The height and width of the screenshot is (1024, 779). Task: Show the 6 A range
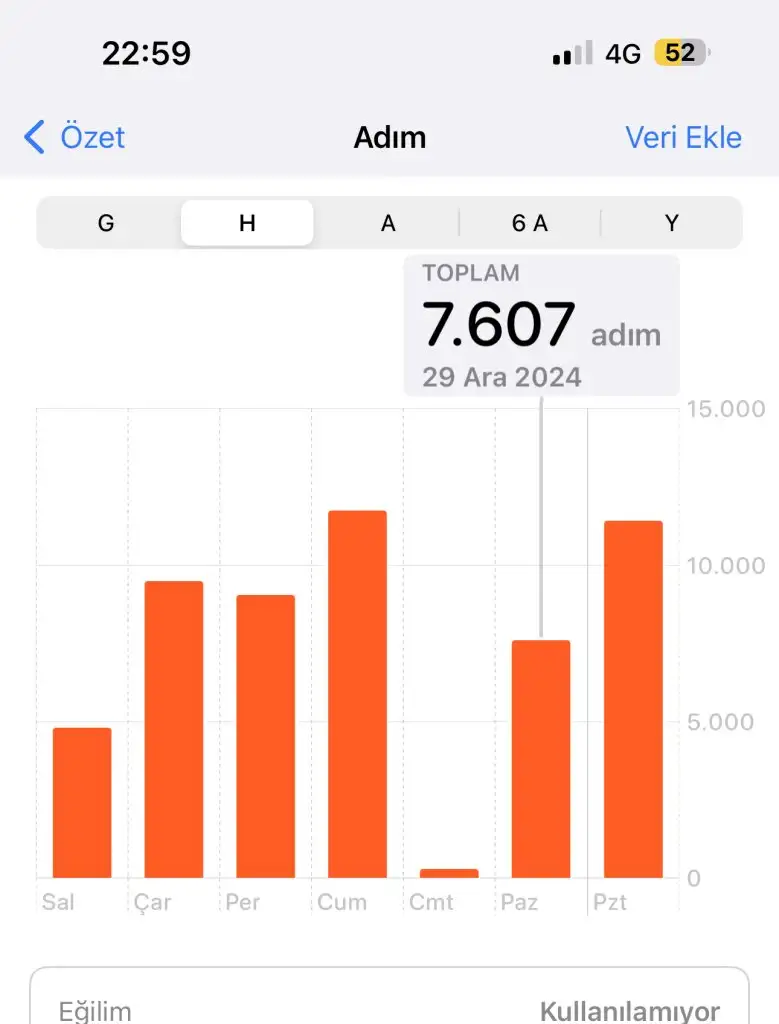[x=530, y=223]
